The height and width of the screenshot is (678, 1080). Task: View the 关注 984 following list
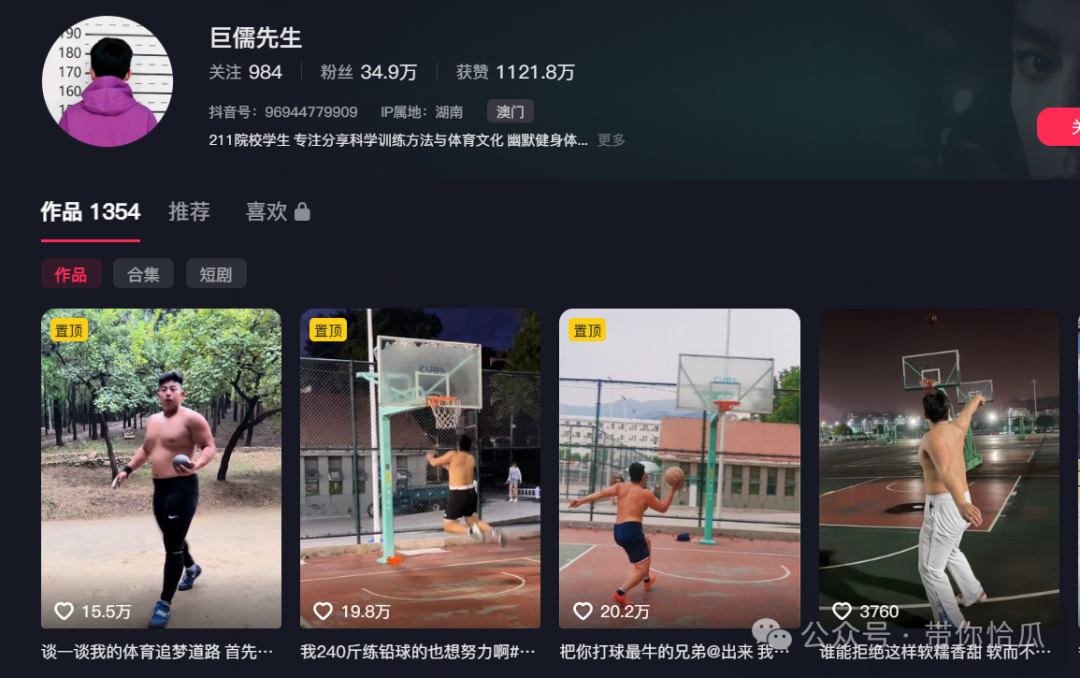pos(245,72)
